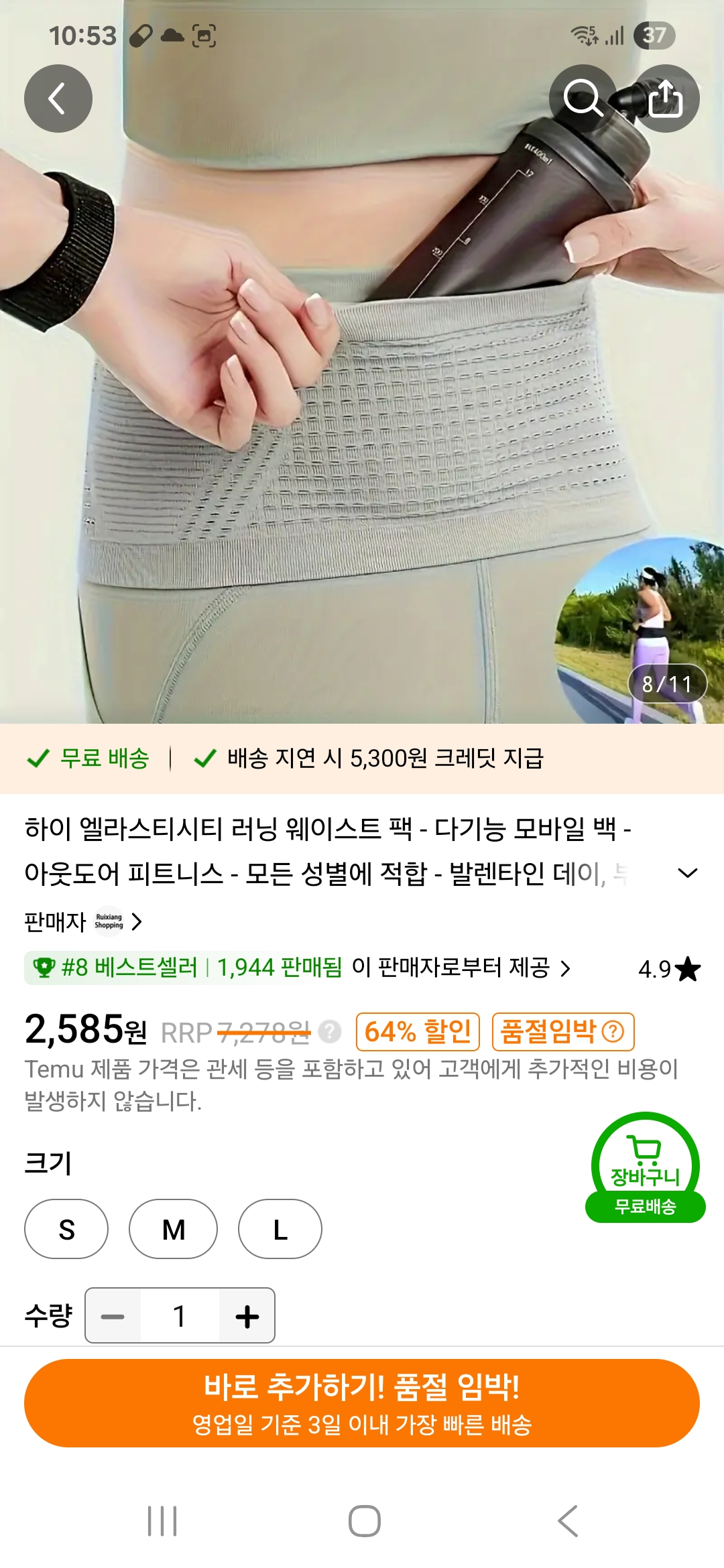The height and width of the screenshot is (1568, 724).
Task: Increase the quantity by one
Action: pos(247,1316)
